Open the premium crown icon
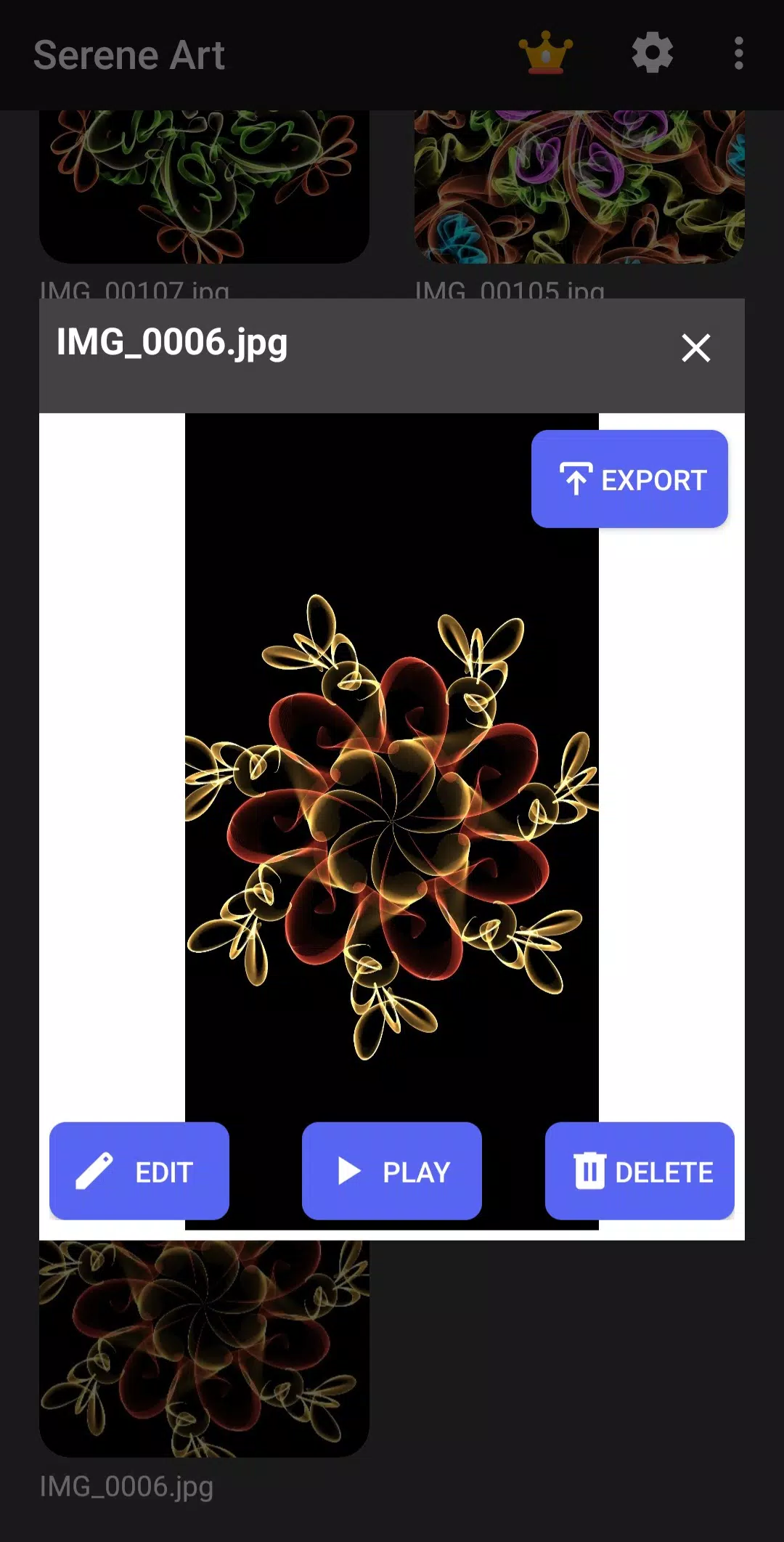 (x=546, y=54)
